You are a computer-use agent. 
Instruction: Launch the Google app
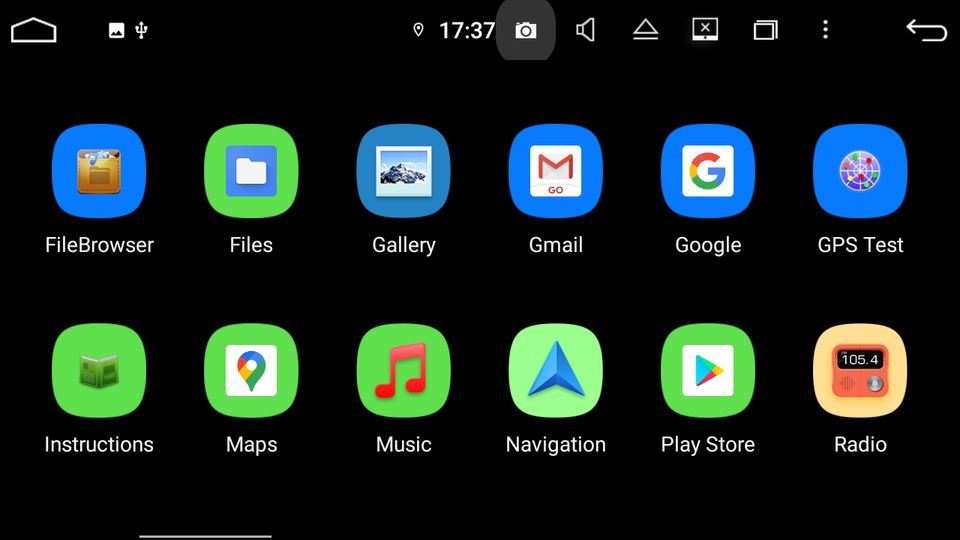(x=708, y=171)
